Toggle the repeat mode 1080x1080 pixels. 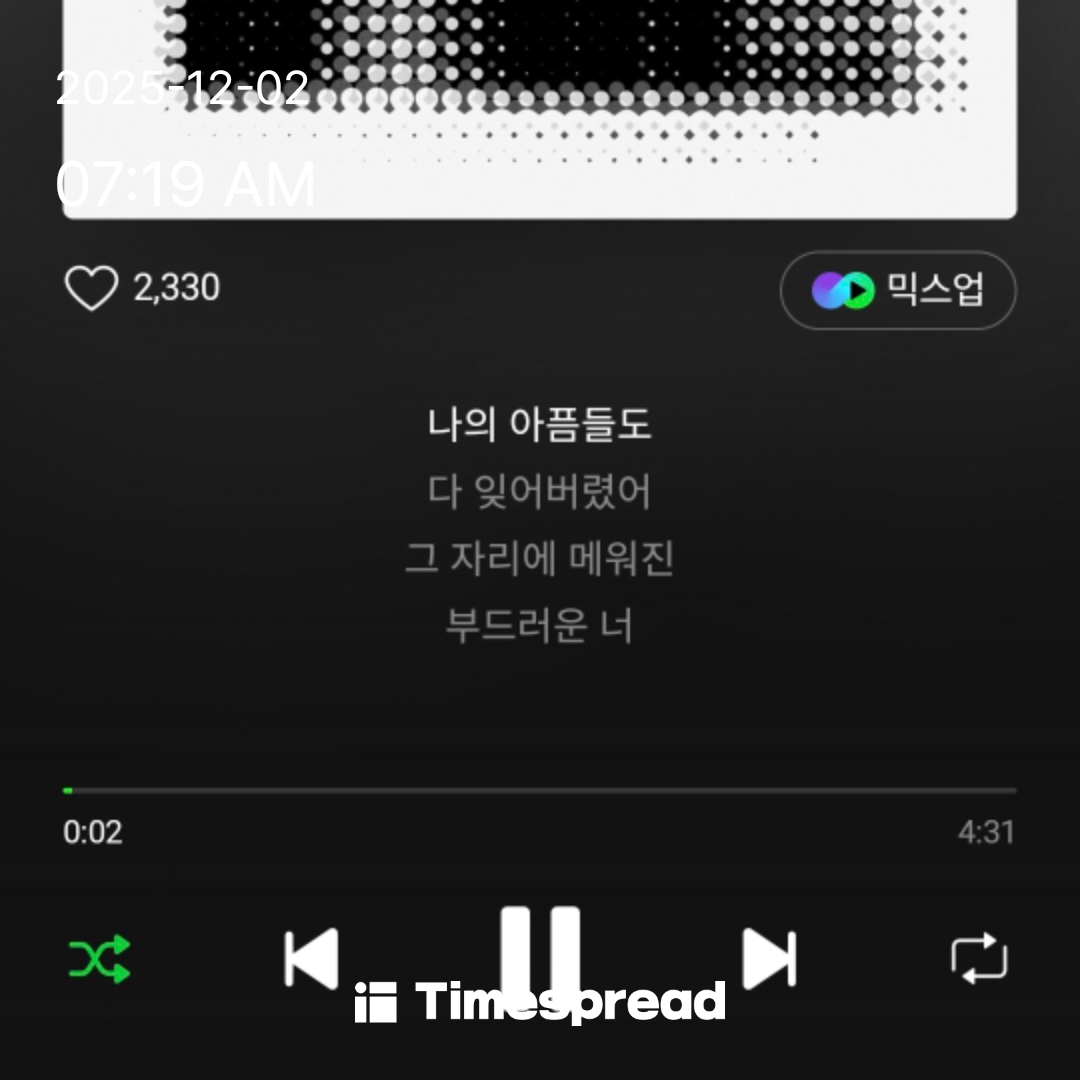979,959
